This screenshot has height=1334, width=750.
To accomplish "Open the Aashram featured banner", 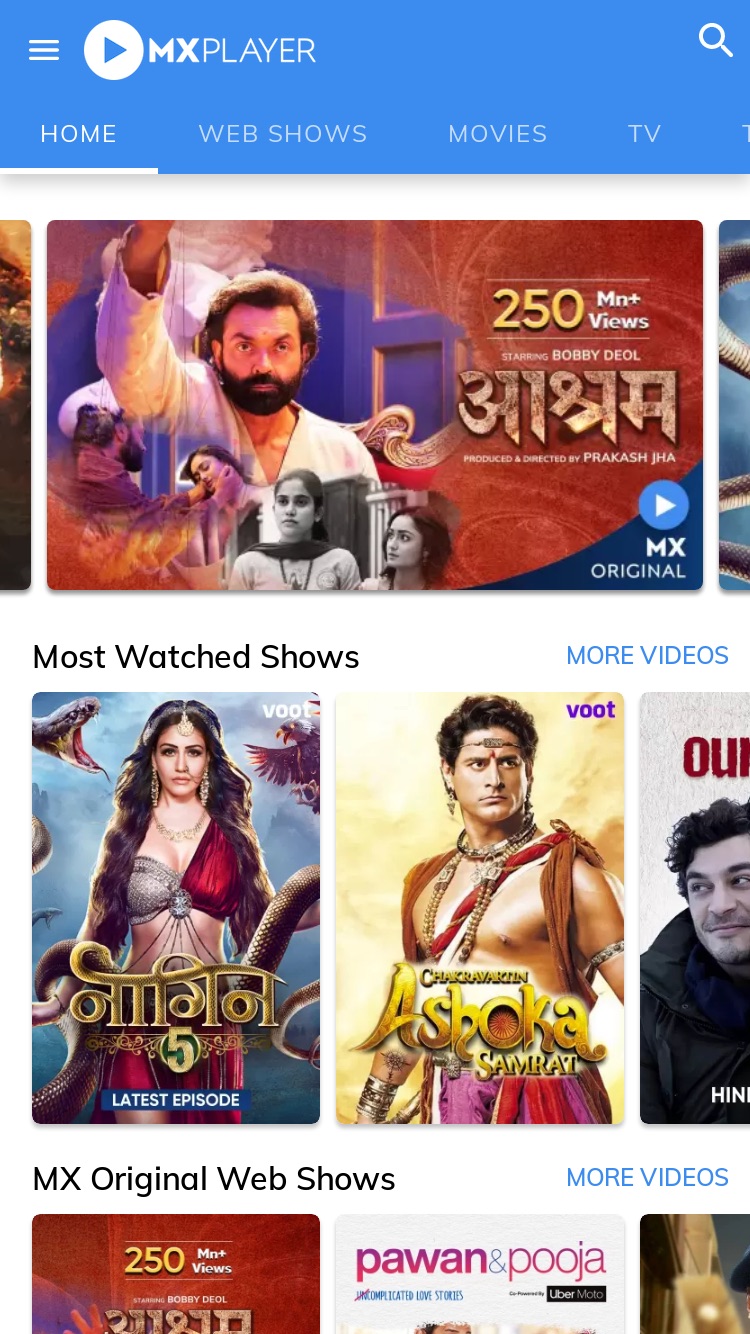I will (375, 405).
